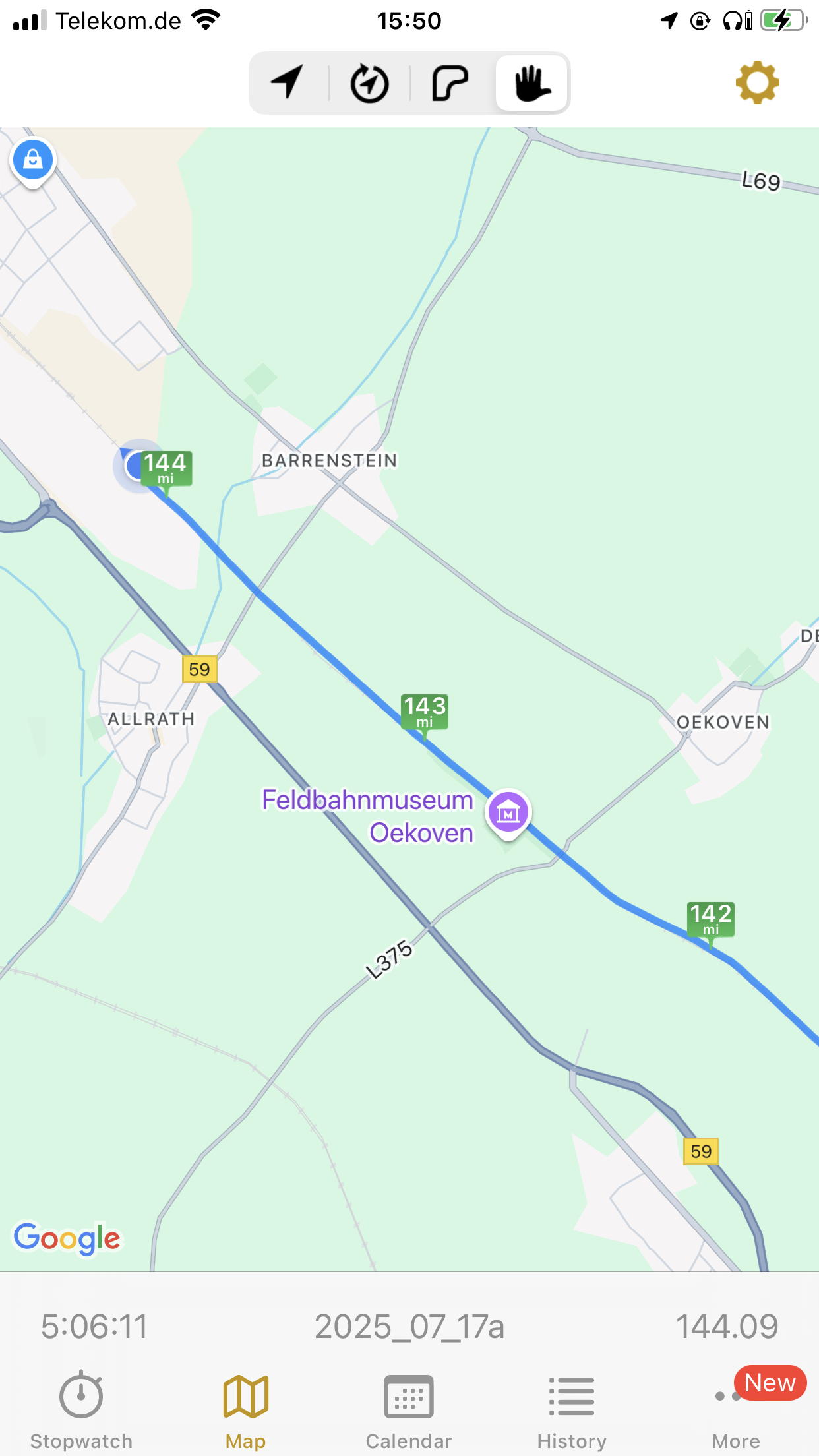This screenshot has width=819, height=1456.
Task: Switch to the compass heading map mode
Action: pos(369,83)
